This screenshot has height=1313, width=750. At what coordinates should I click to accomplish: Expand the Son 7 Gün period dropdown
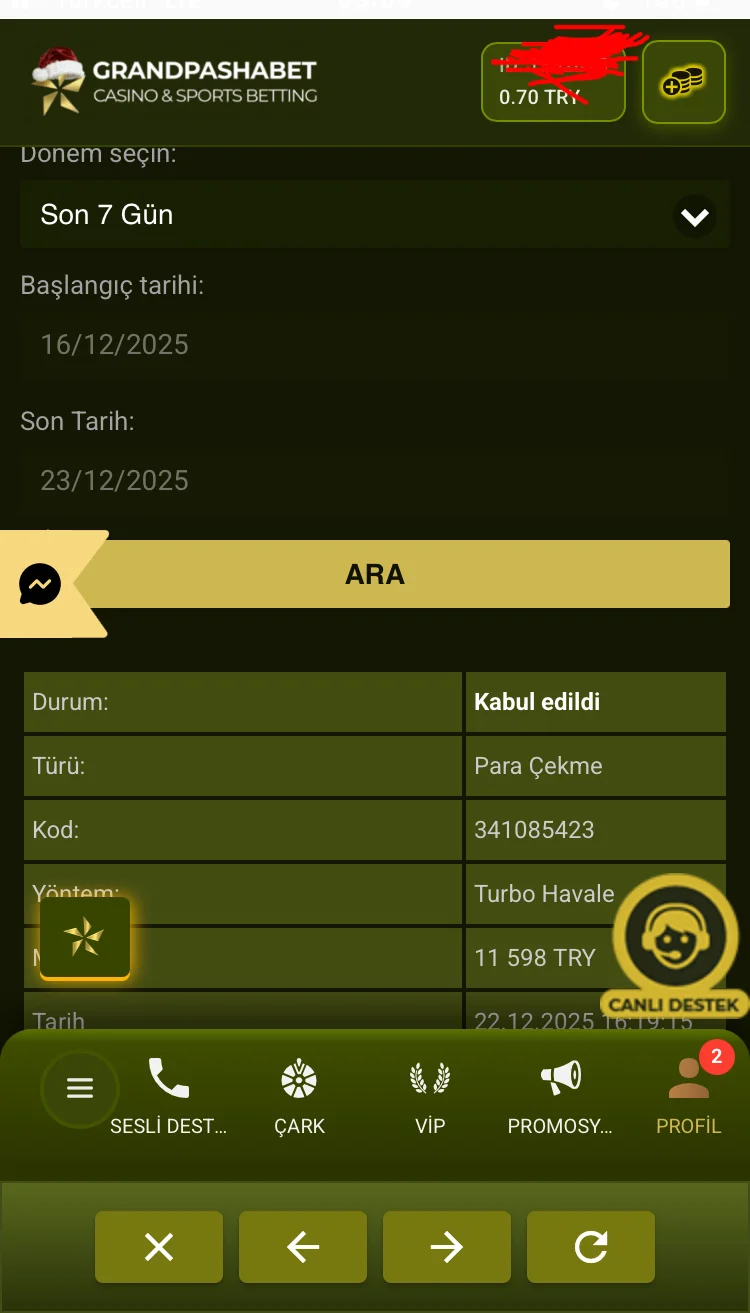[x=375, y=215]
